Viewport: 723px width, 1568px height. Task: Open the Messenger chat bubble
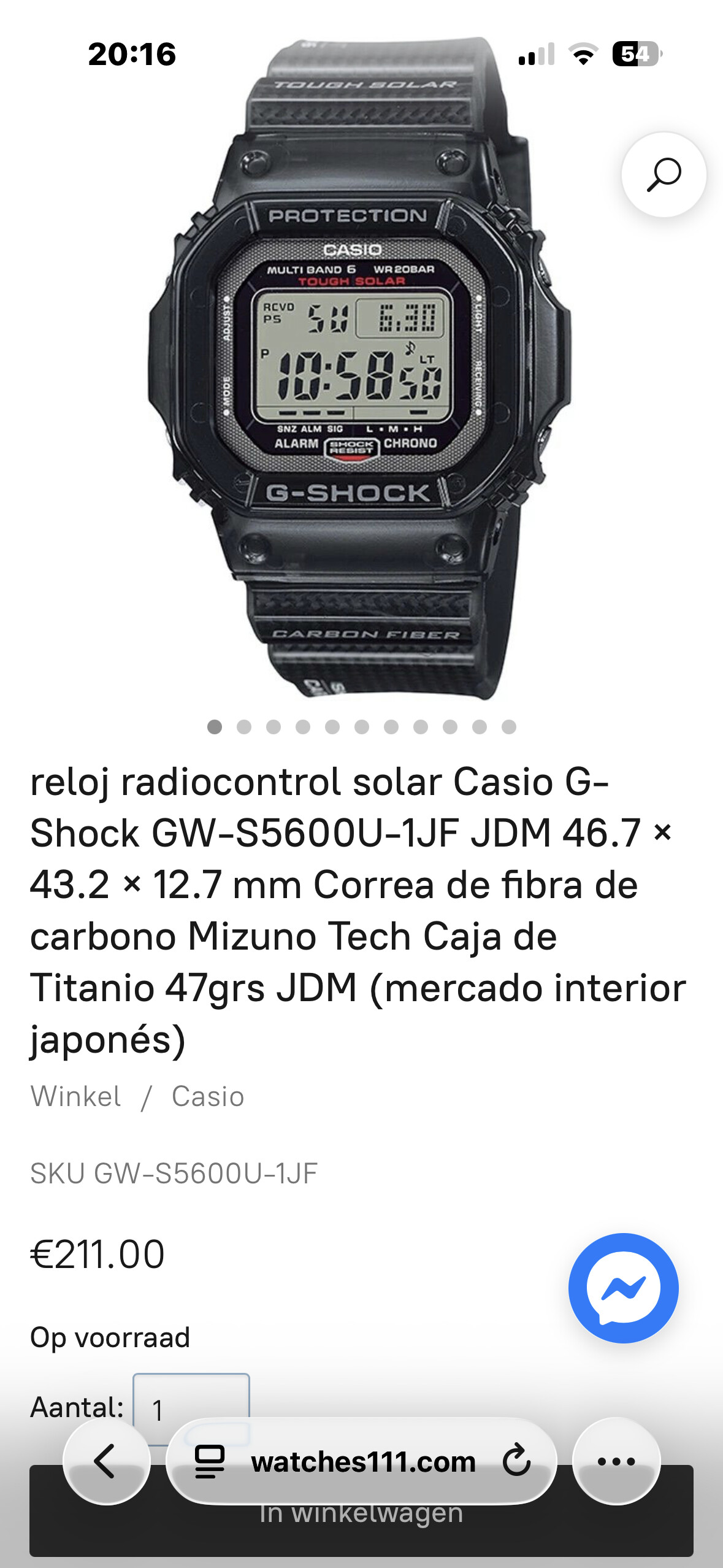point(623,1288)
